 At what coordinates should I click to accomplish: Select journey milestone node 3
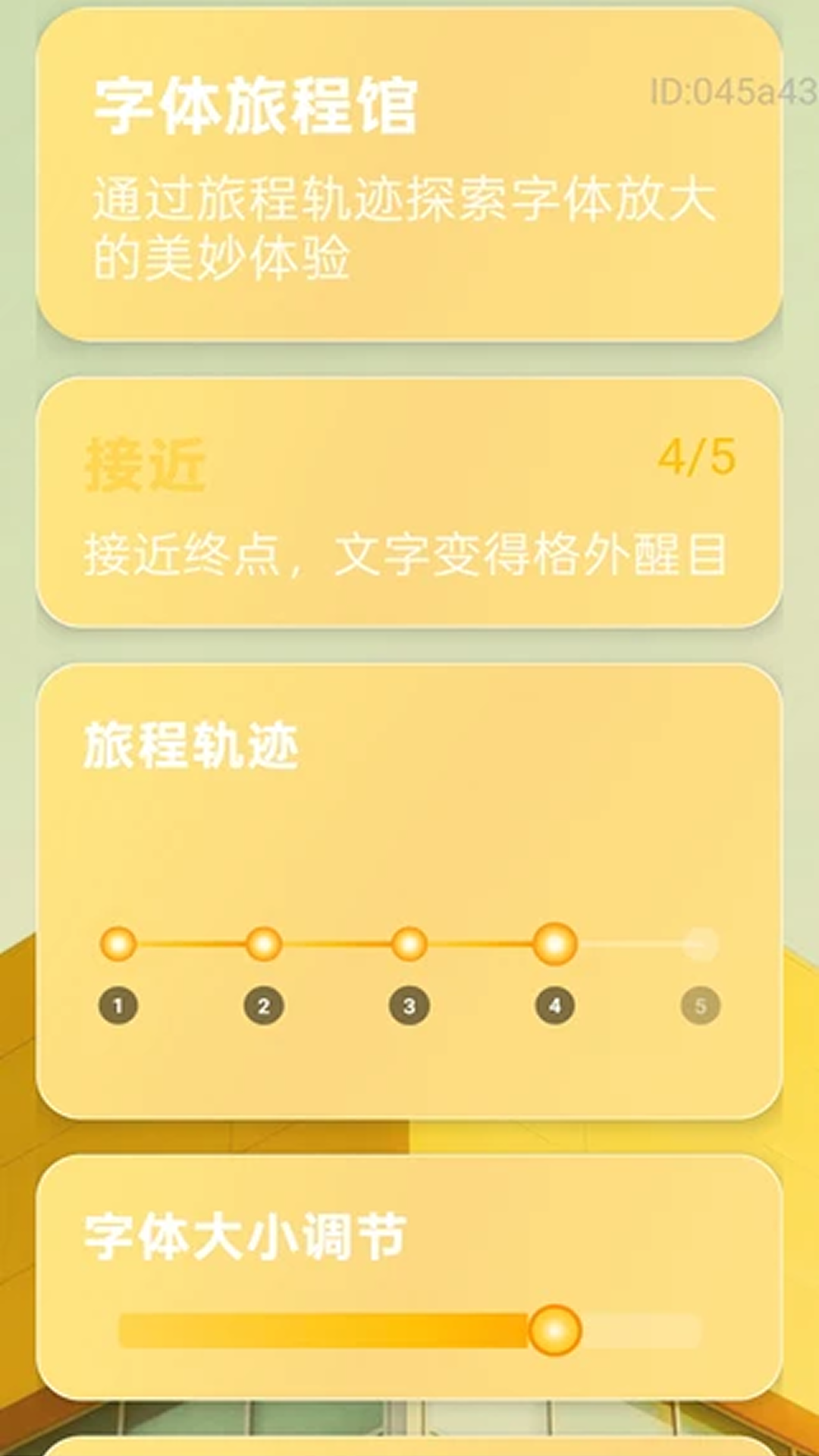[409, 943]
